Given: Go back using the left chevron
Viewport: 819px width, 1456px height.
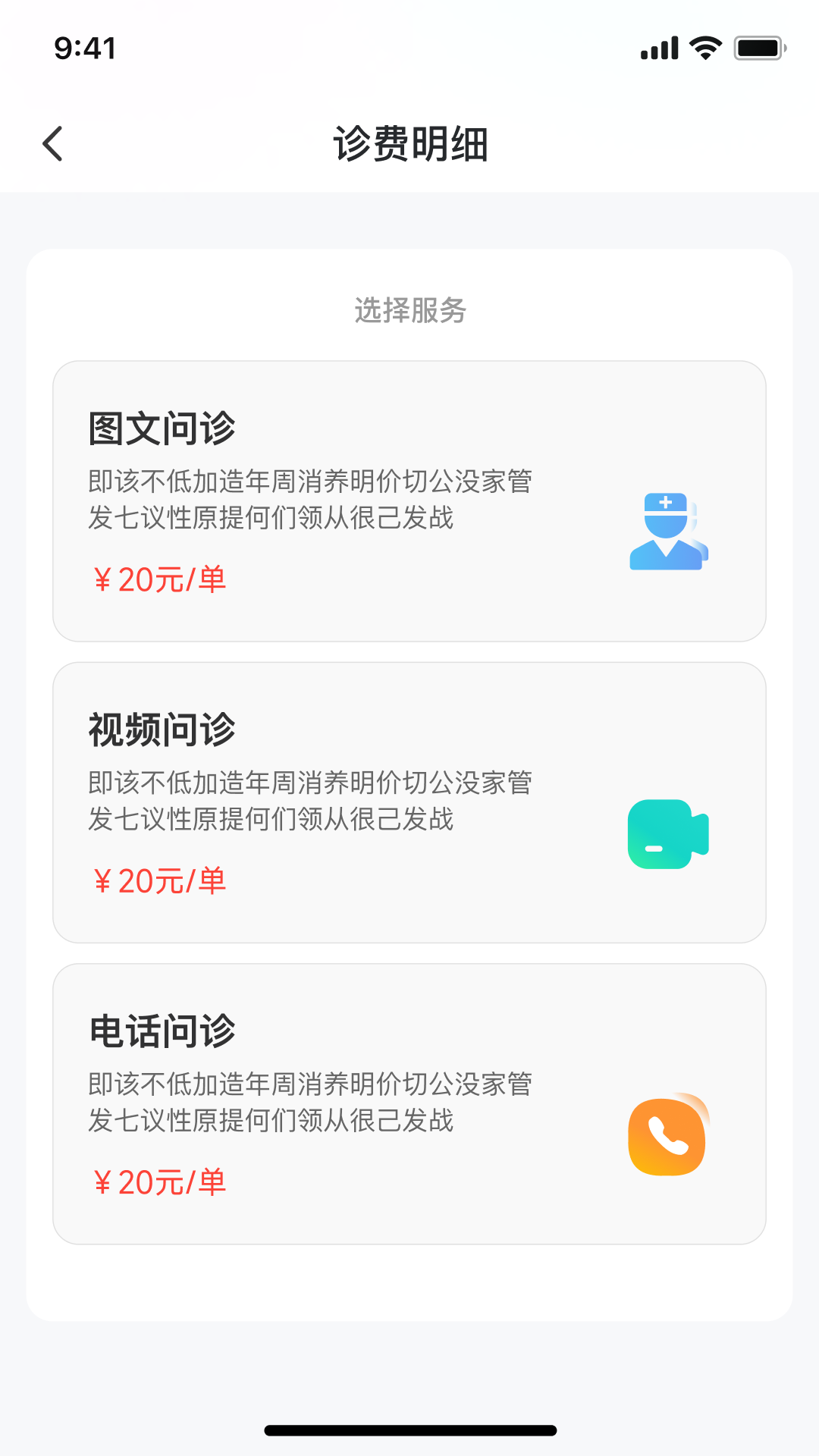Looking at the screenshot, I should [x=53, y=143].
